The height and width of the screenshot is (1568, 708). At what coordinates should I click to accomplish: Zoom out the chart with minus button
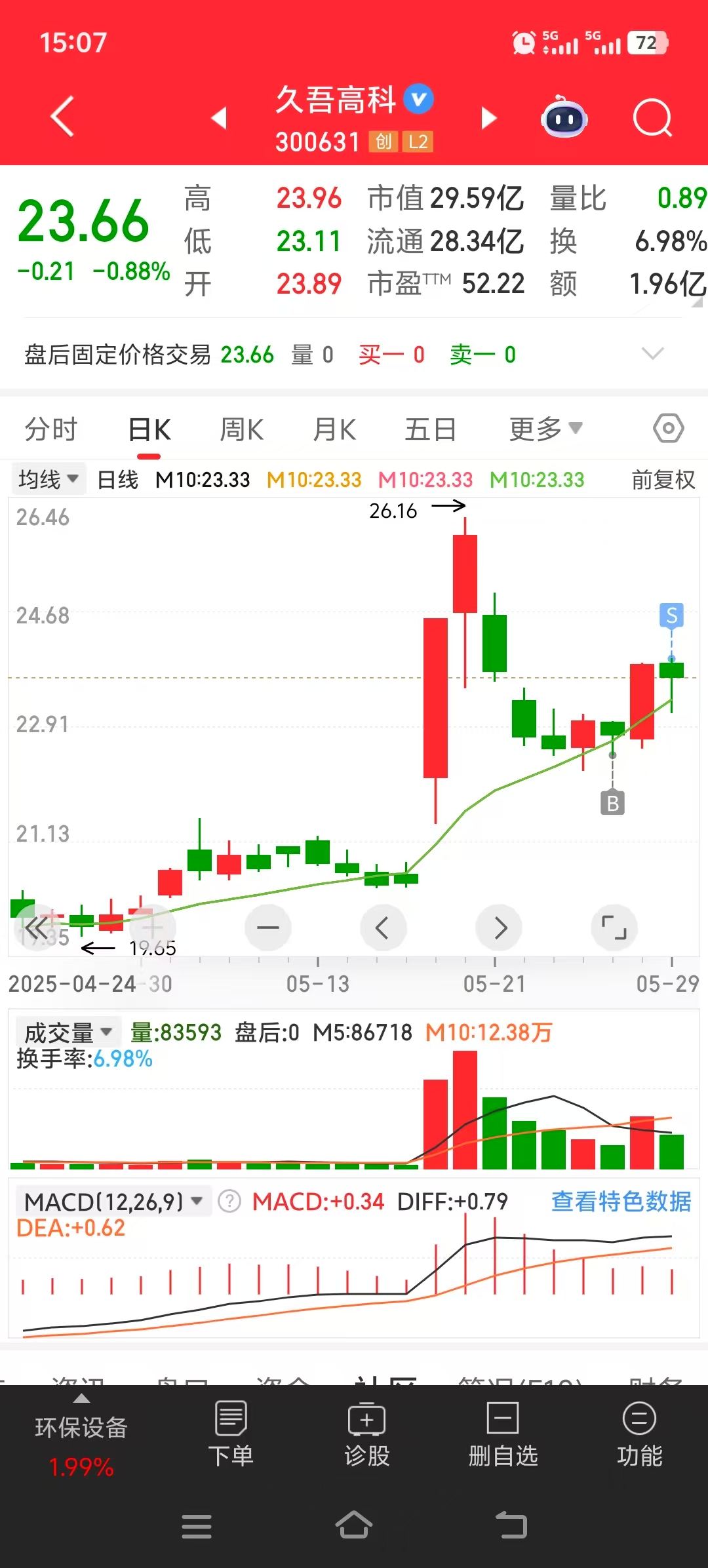click(x=268, y=928)
